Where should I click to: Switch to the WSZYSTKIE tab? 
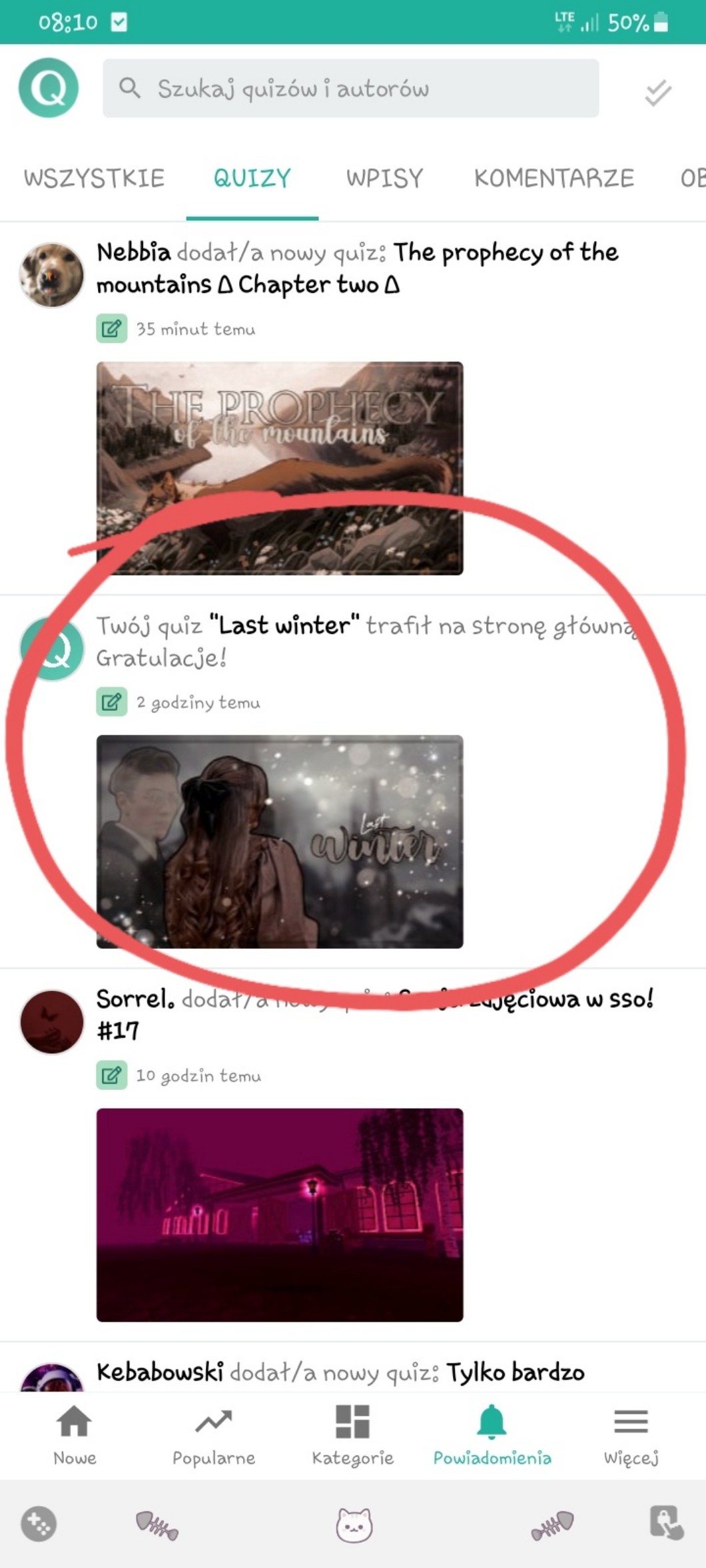coord(94,178)
